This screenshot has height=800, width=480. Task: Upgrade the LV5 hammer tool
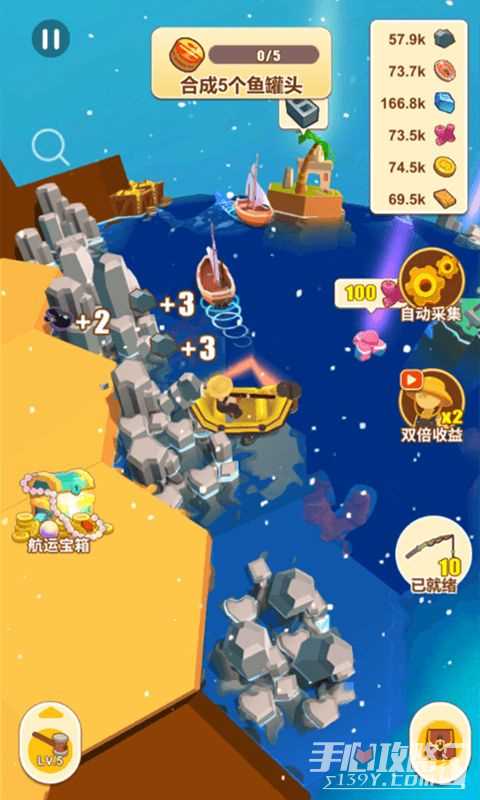tap(50, 742)
